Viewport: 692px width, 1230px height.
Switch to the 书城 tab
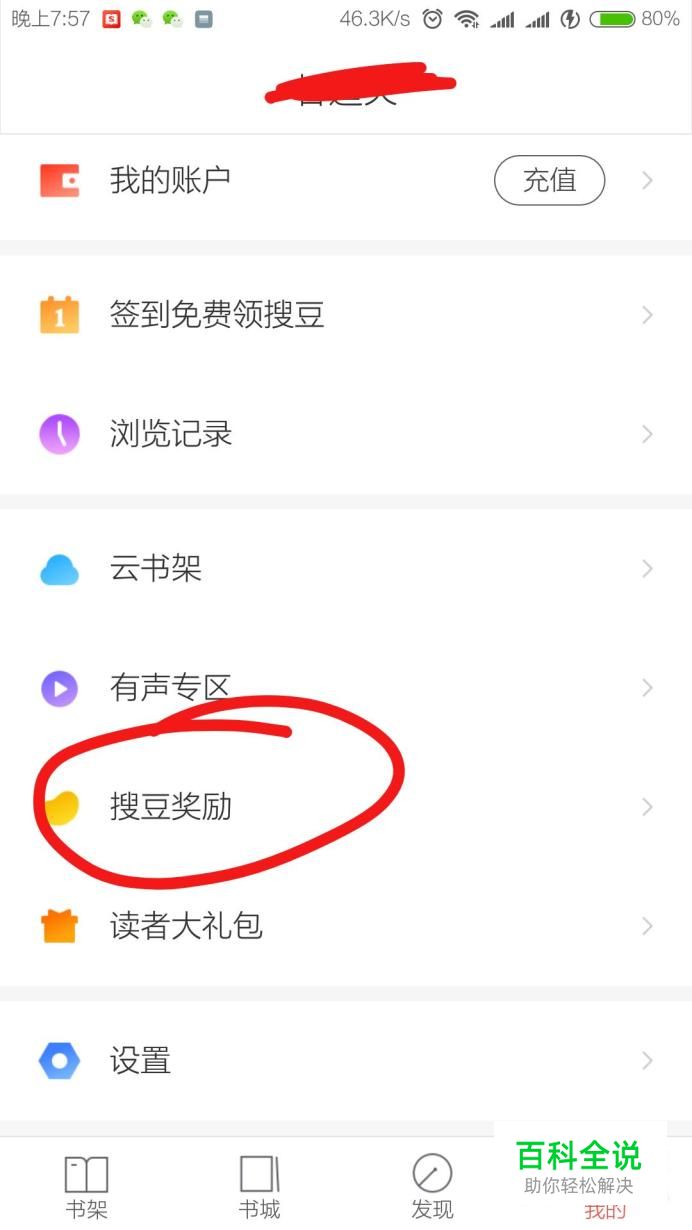[x=259, y=1187]
